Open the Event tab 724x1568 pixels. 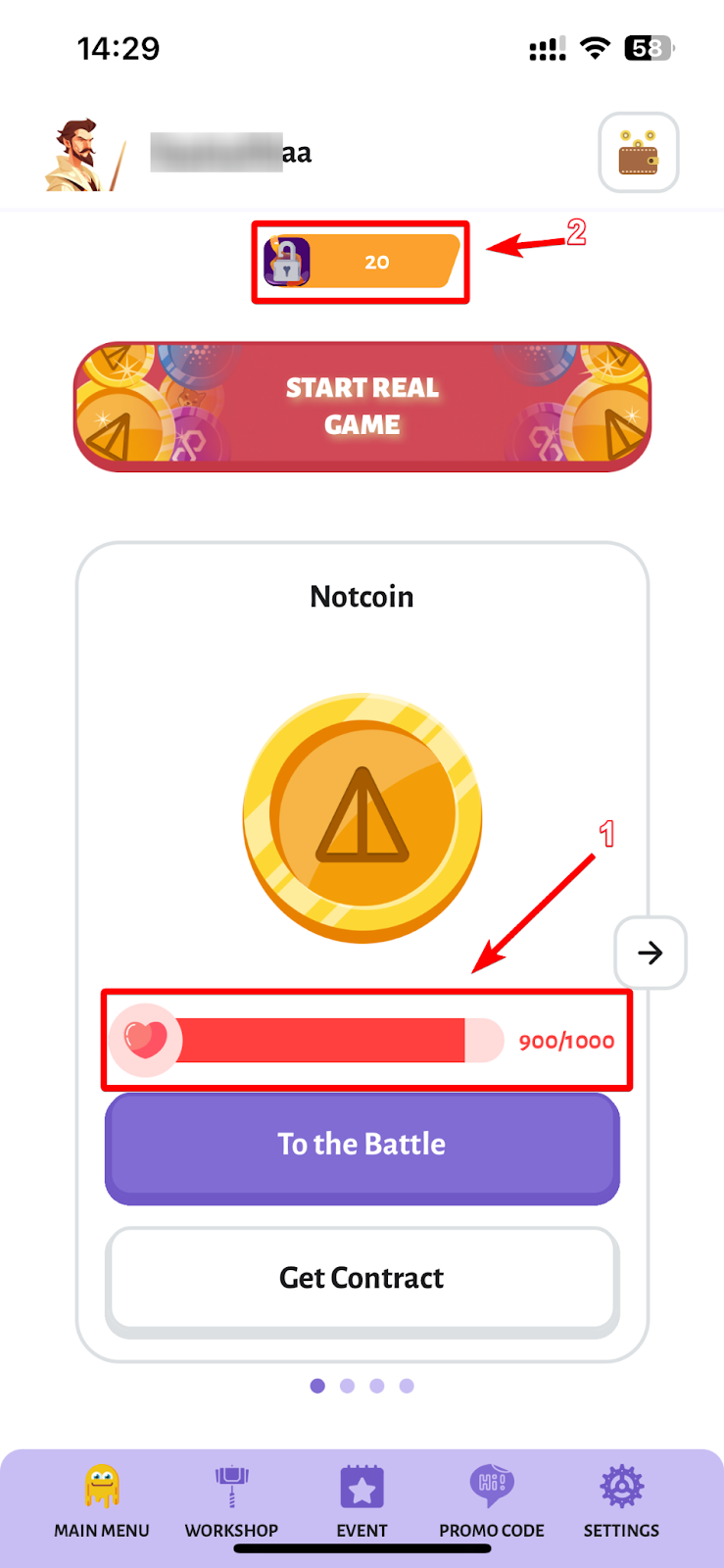click(x=362, y=1501)
